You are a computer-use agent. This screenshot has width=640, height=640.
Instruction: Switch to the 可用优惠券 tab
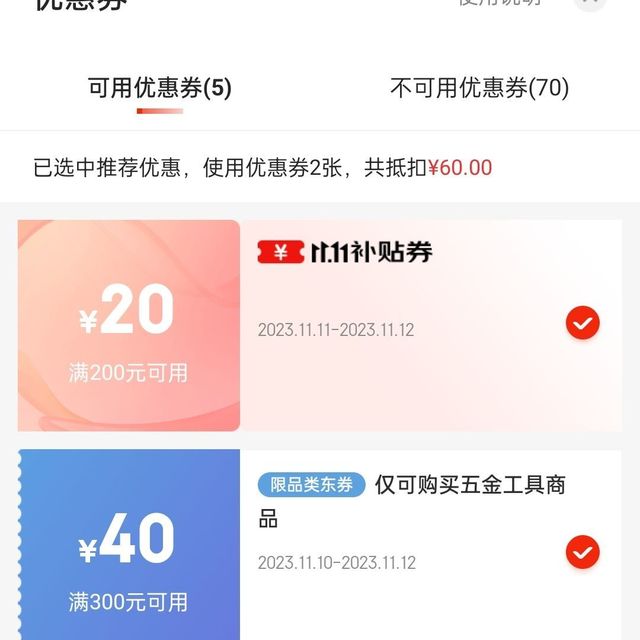[160, 88]
